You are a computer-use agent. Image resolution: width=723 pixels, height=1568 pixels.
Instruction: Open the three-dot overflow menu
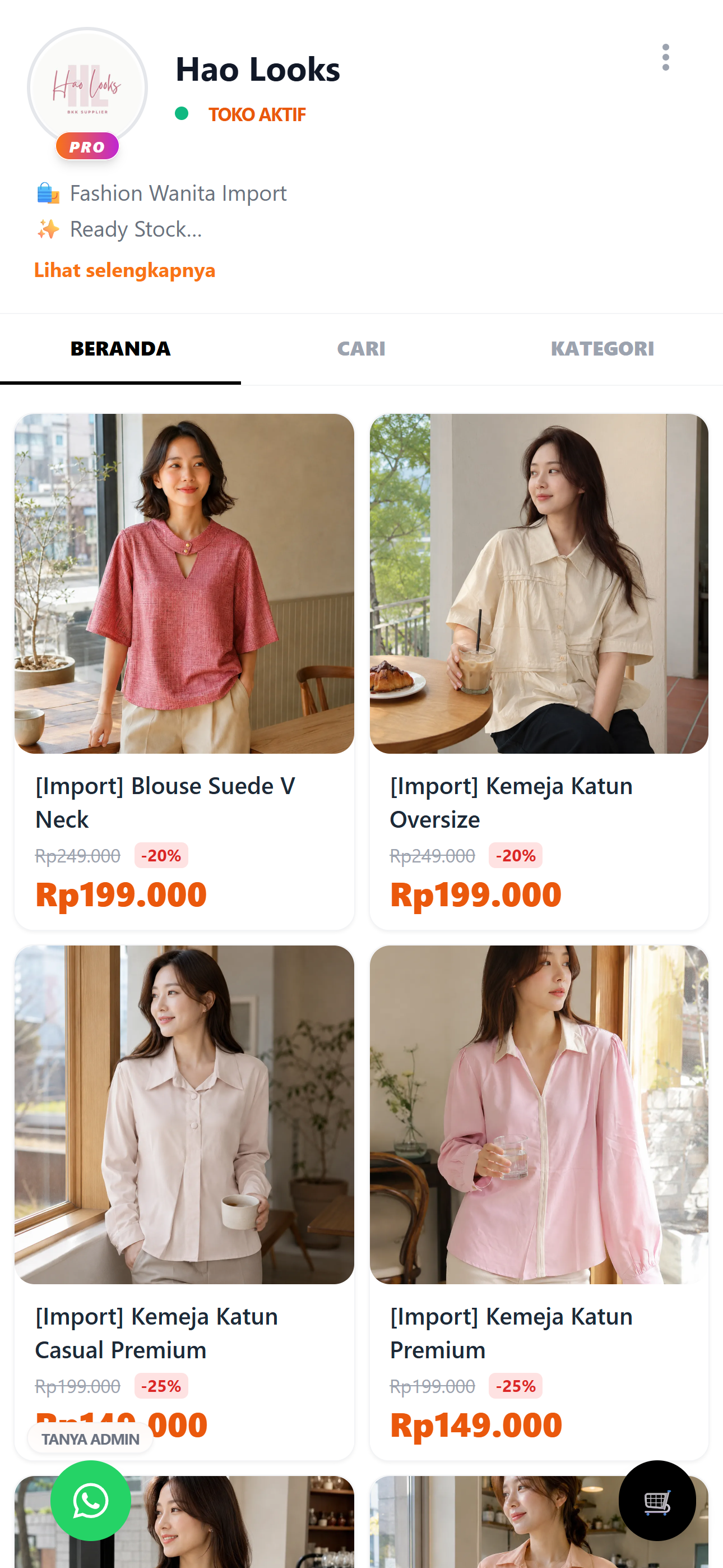pyautogui.click(x=665, y=57)
